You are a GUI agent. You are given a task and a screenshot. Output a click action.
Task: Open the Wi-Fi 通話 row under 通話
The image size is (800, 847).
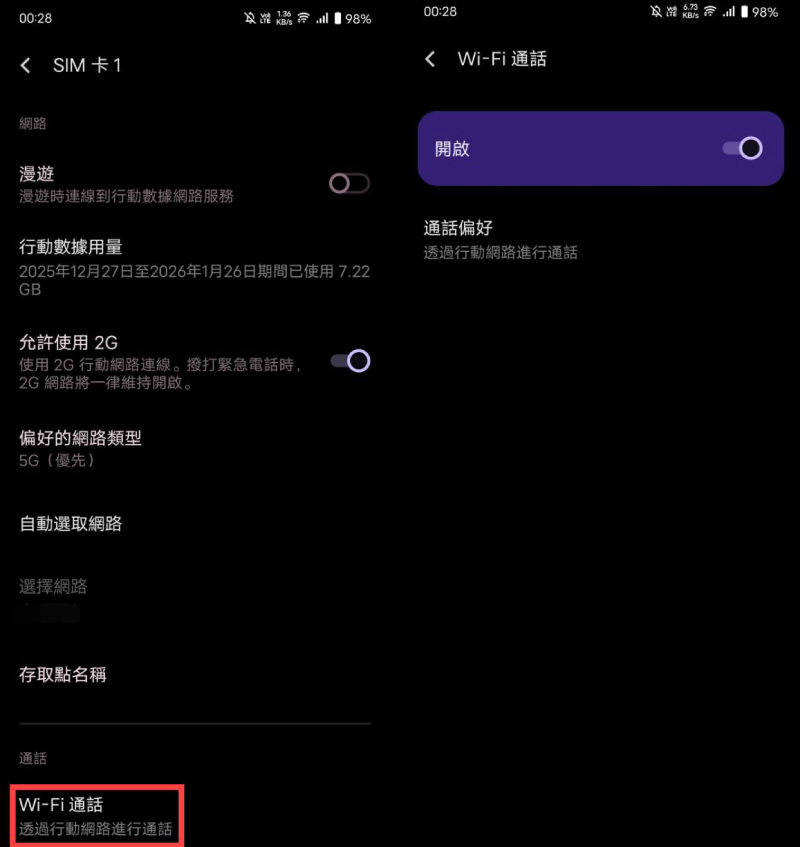coord(96,816)
